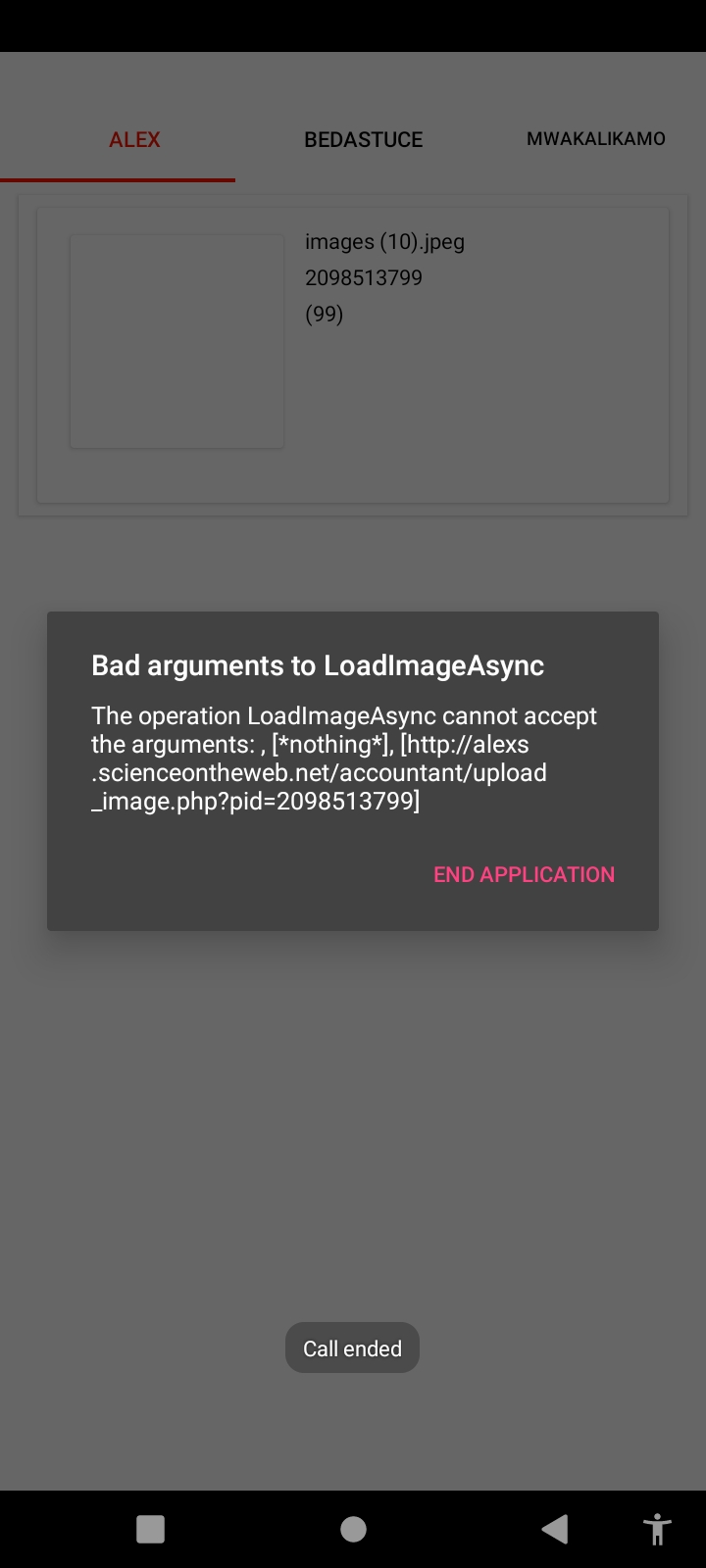Open the recent apps overview
This screenshot has height=1568, width=706.
click(150, 1529)
